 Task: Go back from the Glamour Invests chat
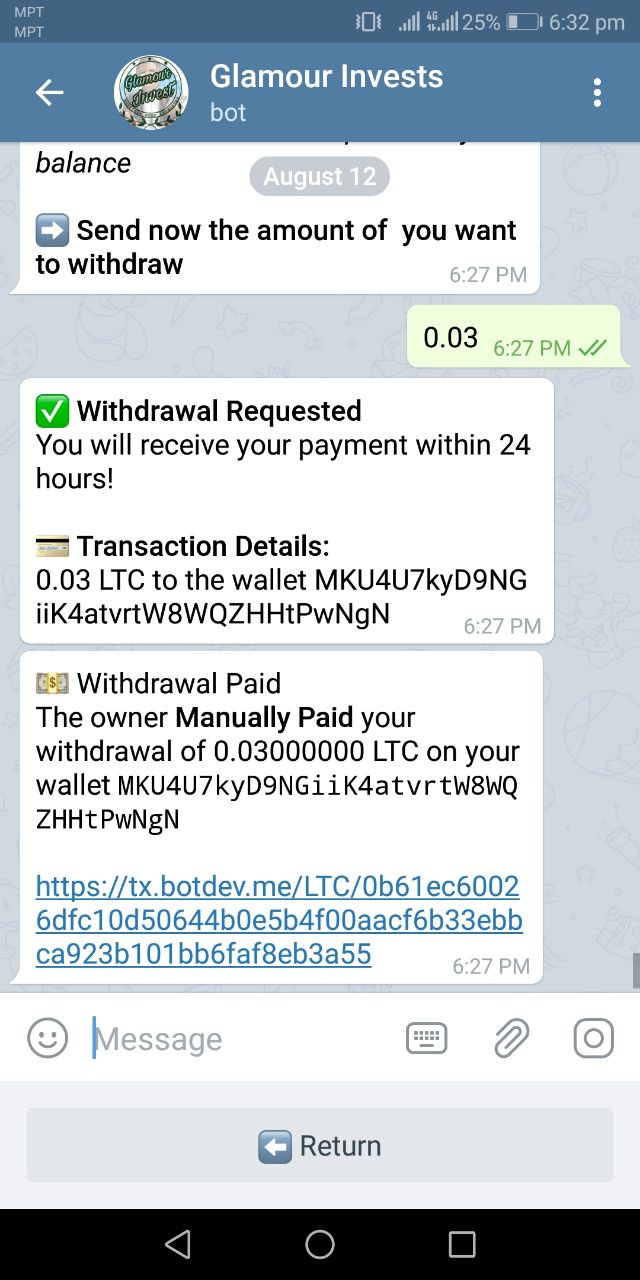click(49, 93)
